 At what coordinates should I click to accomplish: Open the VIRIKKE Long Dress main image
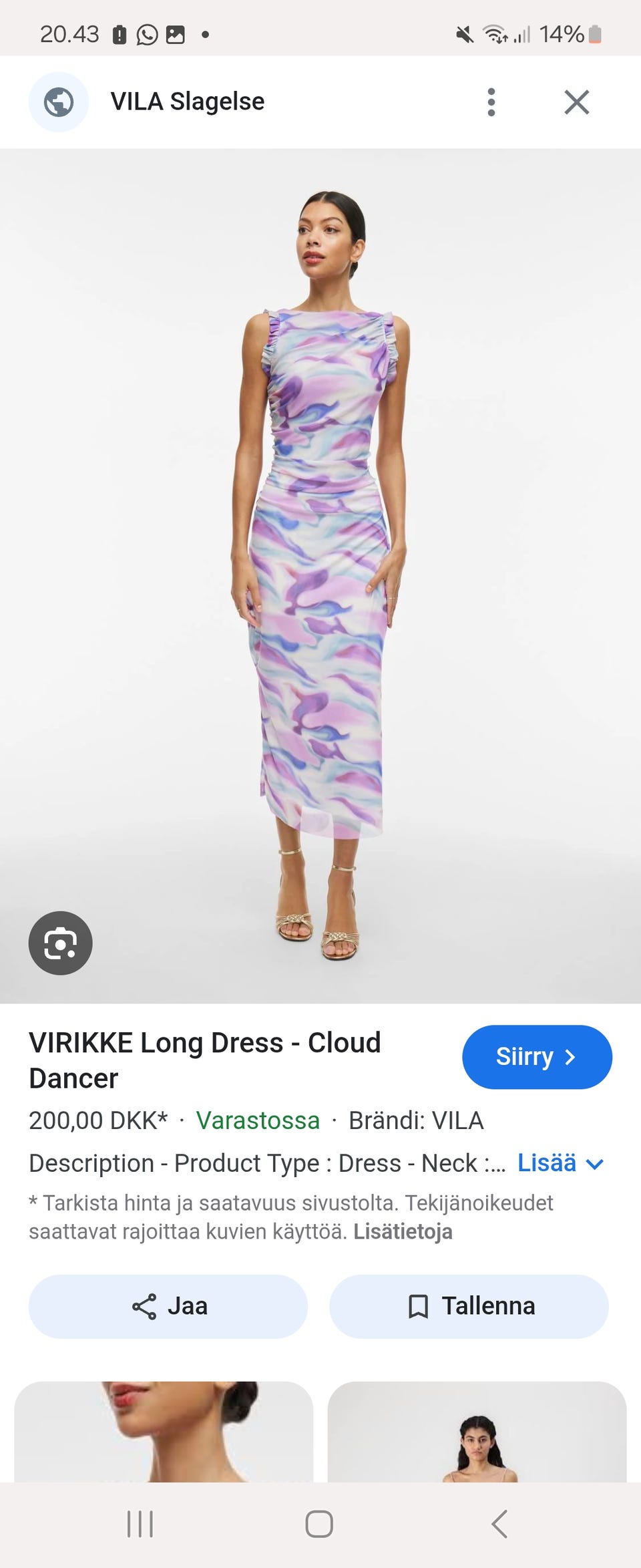320,575
